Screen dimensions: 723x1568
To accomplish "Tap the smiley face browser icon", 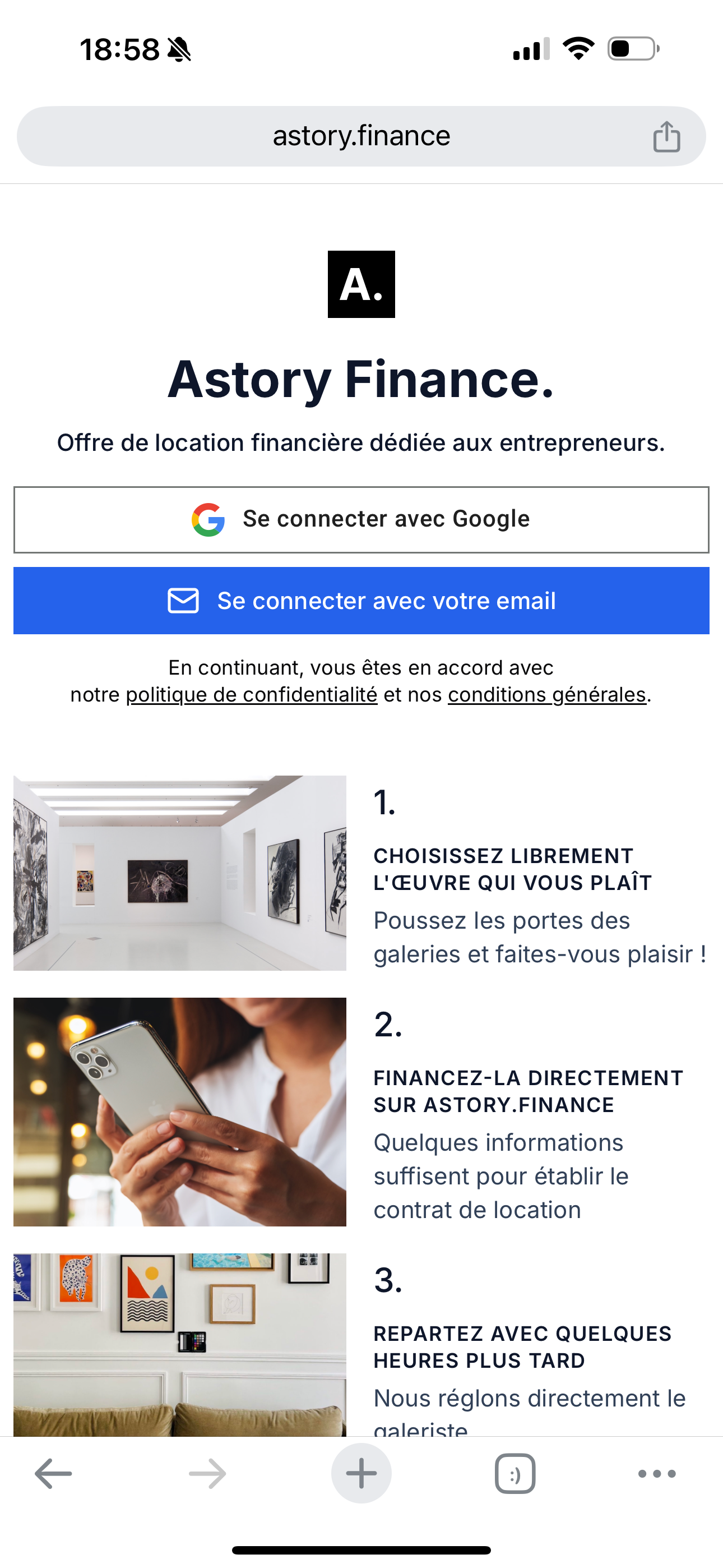I will (515, 1473).
